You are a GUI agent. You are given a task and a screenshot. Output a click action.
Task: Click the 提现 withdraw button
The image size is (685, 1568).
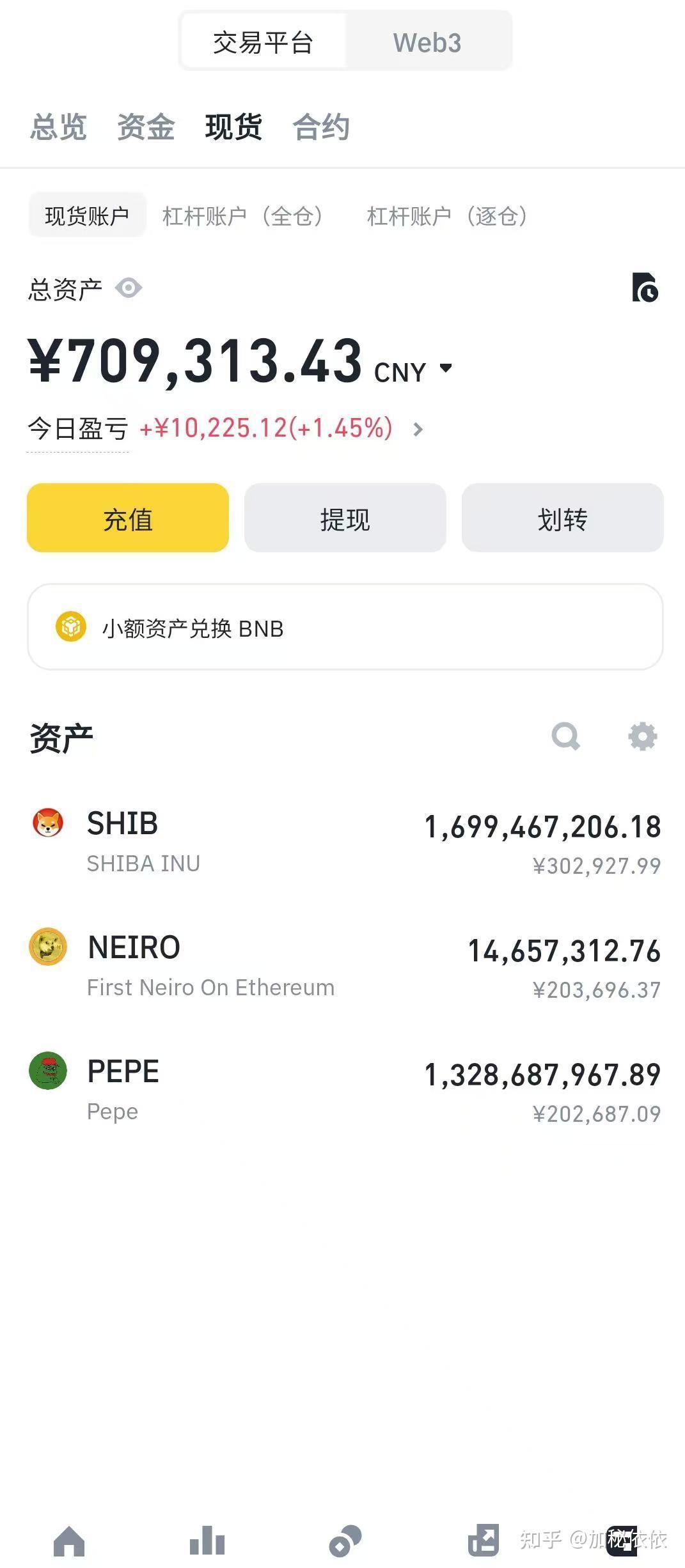pyautogui.click(x=344, y=518)
